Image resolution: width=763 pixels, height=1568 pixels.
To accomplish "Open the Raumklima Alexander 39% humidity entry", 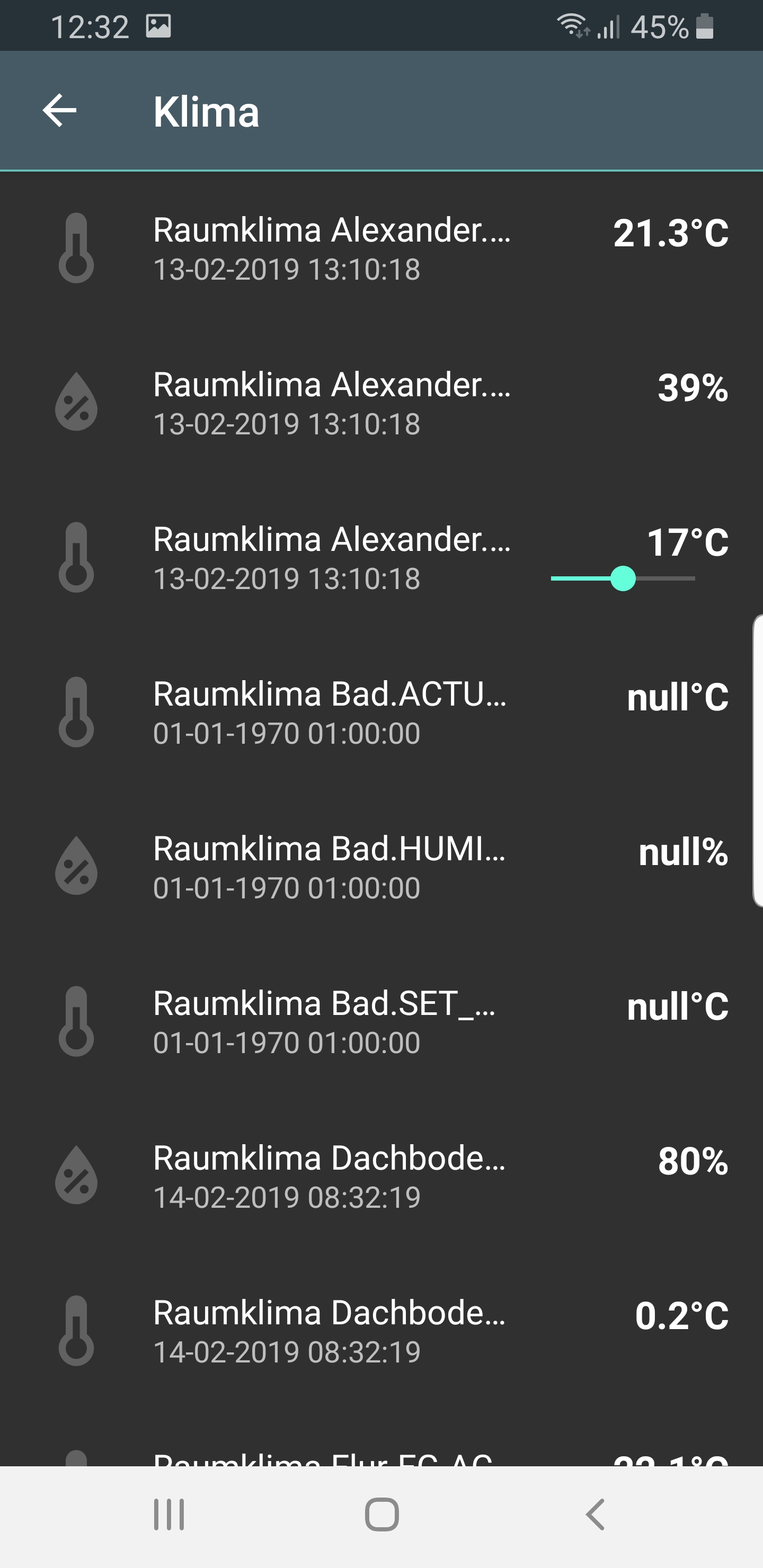I will [x=381, y=403].
